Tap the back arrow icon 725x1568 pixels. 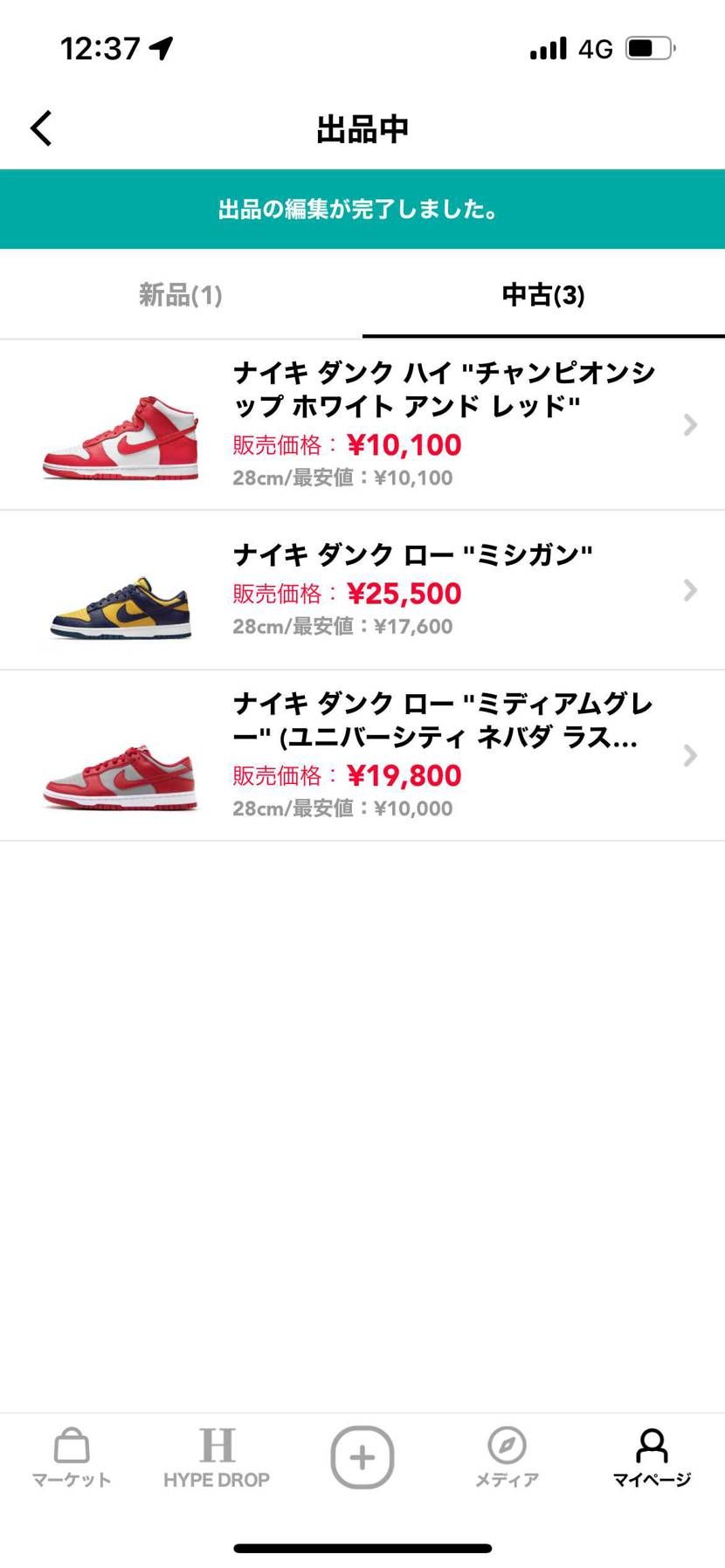41,127
